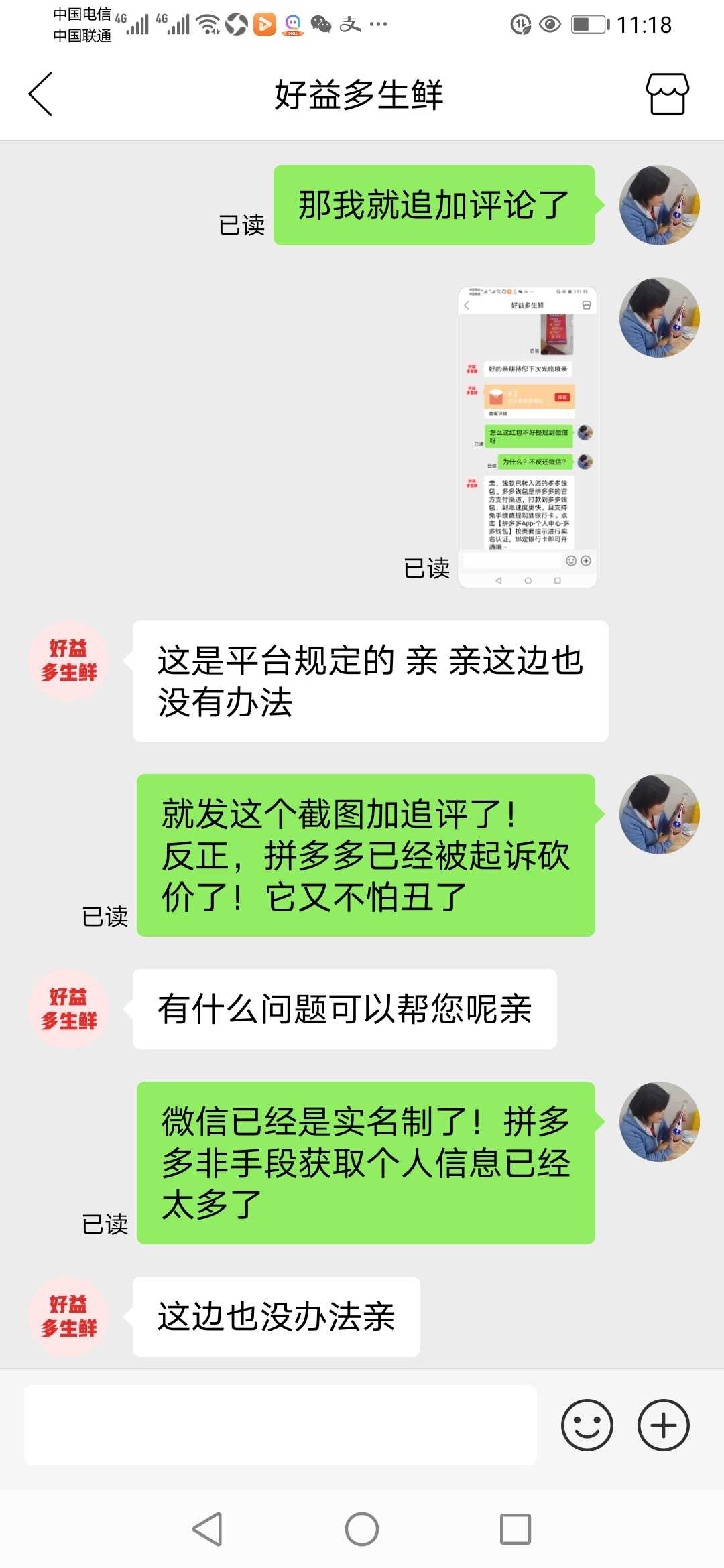Tap the system home button
Screen dimensions: 724x1568
[x=362, y=1529]
